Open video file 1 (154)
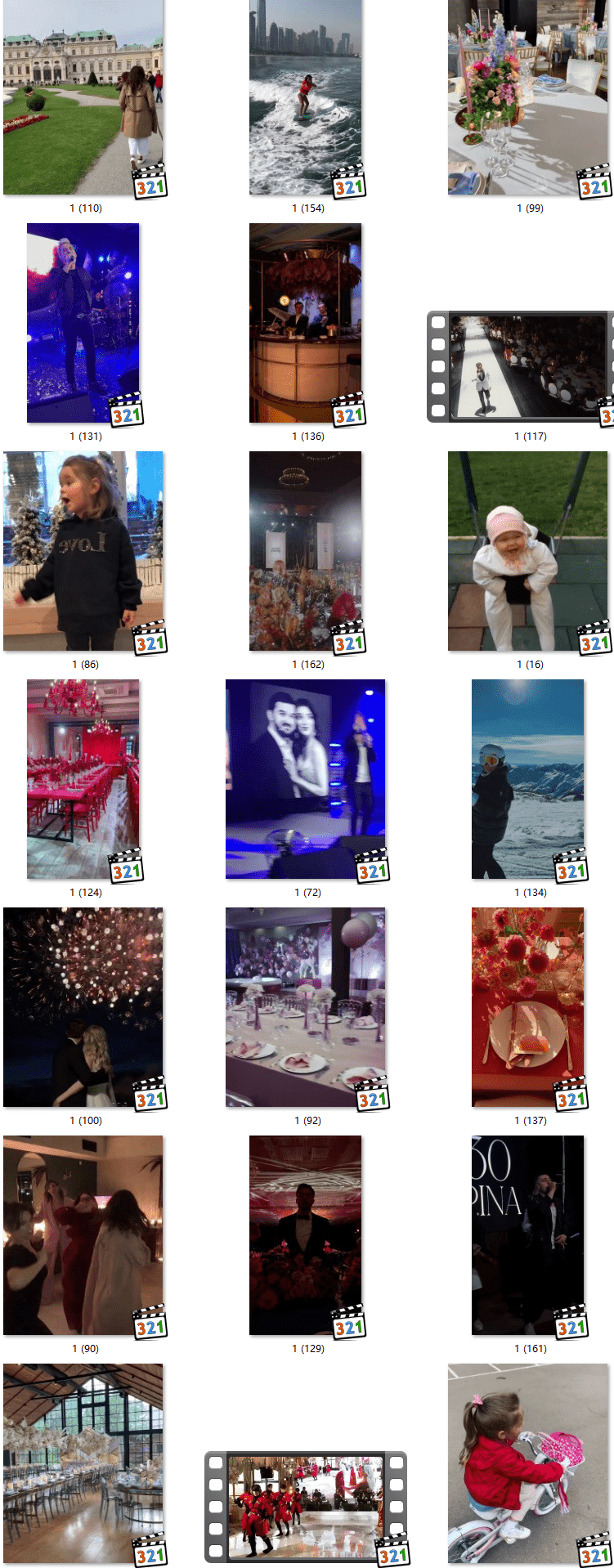Image resolution: width=614 pixels, height=1568 pixels. point(305,96)
